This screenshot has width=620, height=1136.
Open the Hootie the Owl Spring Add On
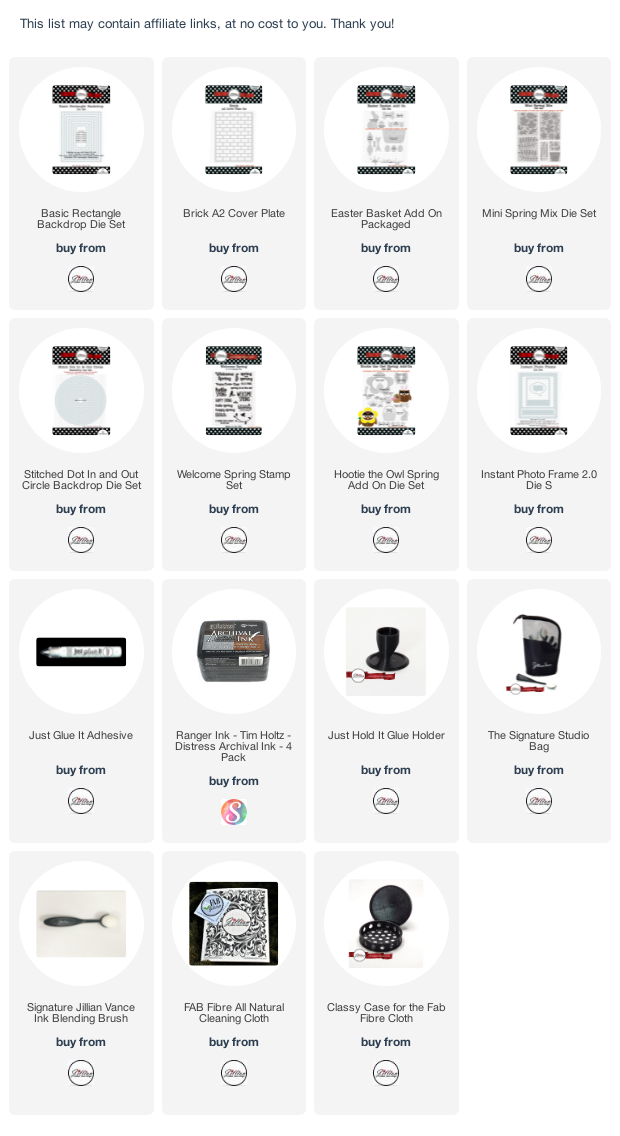pyautogui.click(x=386, y=444)
